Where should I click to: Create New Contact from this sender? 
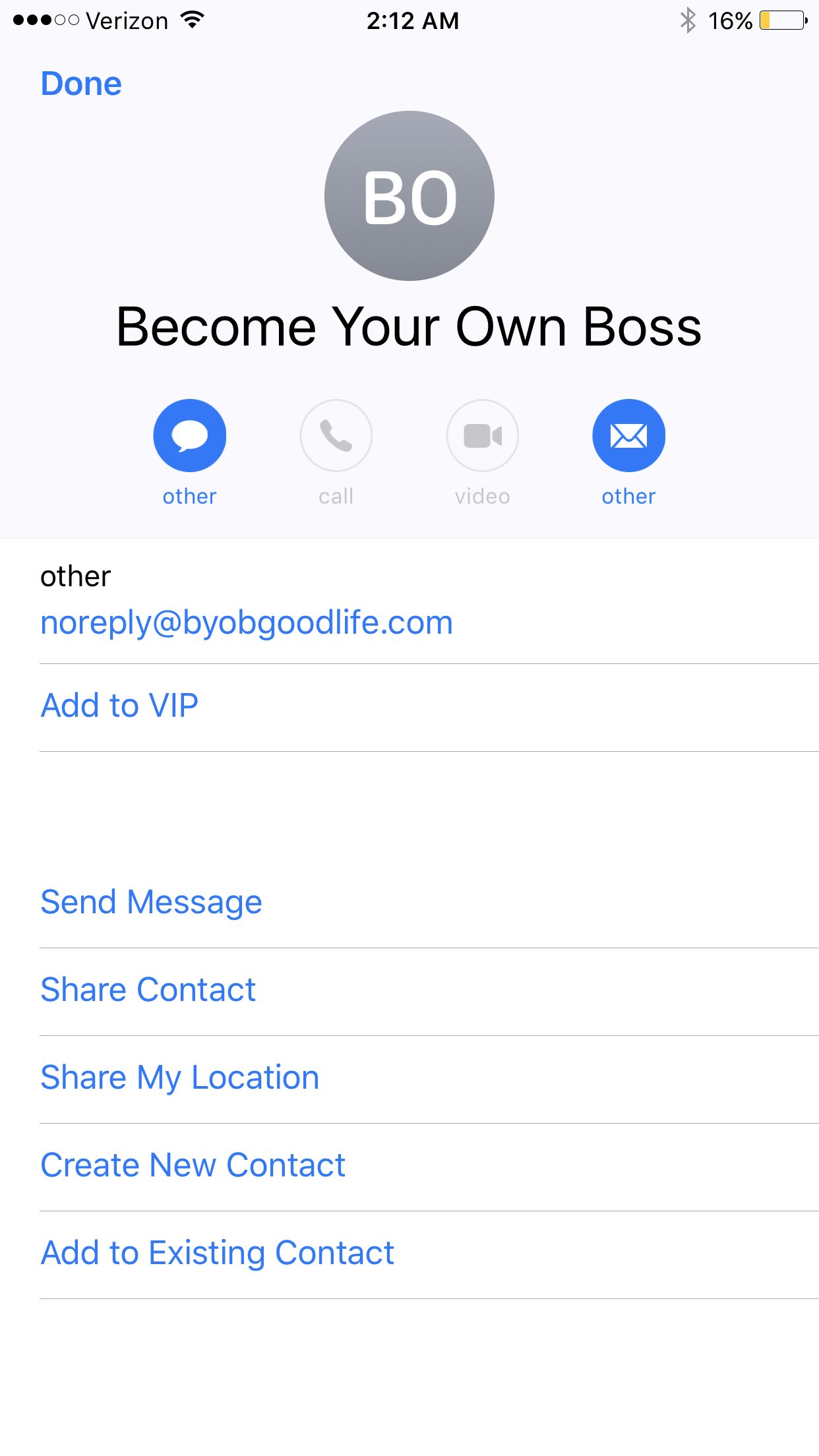pos(193,1165)
